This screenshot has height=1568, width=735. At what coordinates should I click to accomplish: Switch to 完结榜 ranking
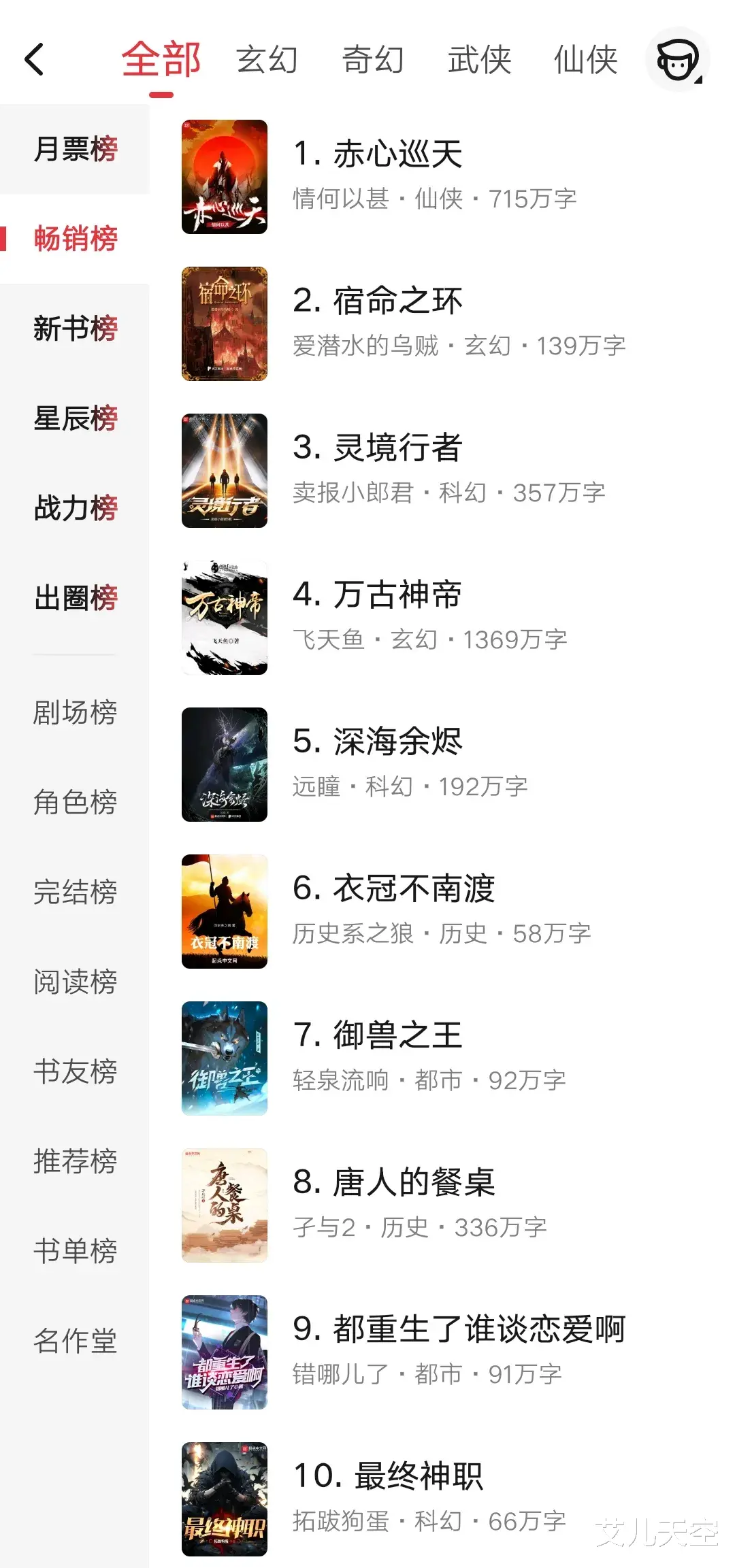point(75,892)
